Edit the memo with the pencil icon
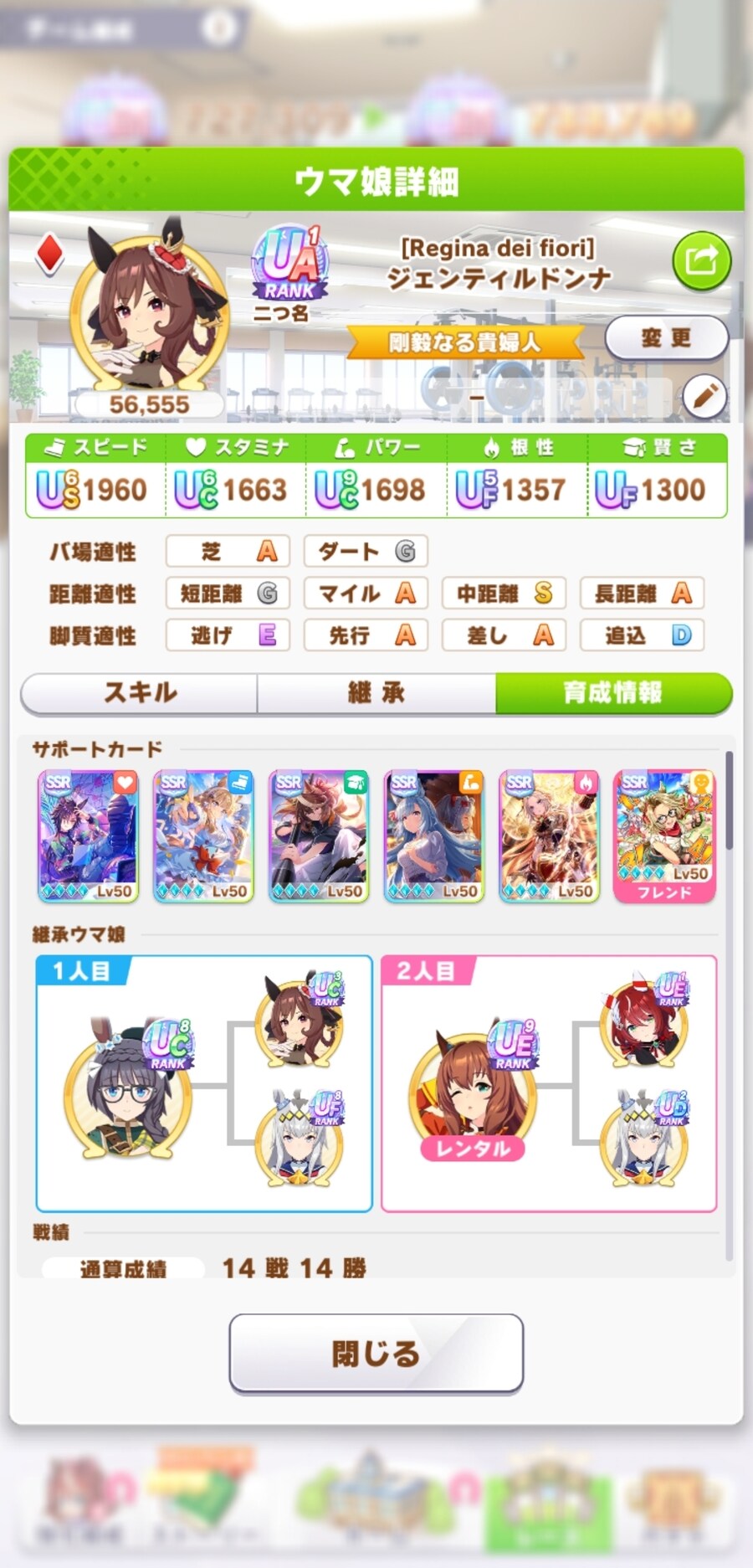 coord(704,396)
